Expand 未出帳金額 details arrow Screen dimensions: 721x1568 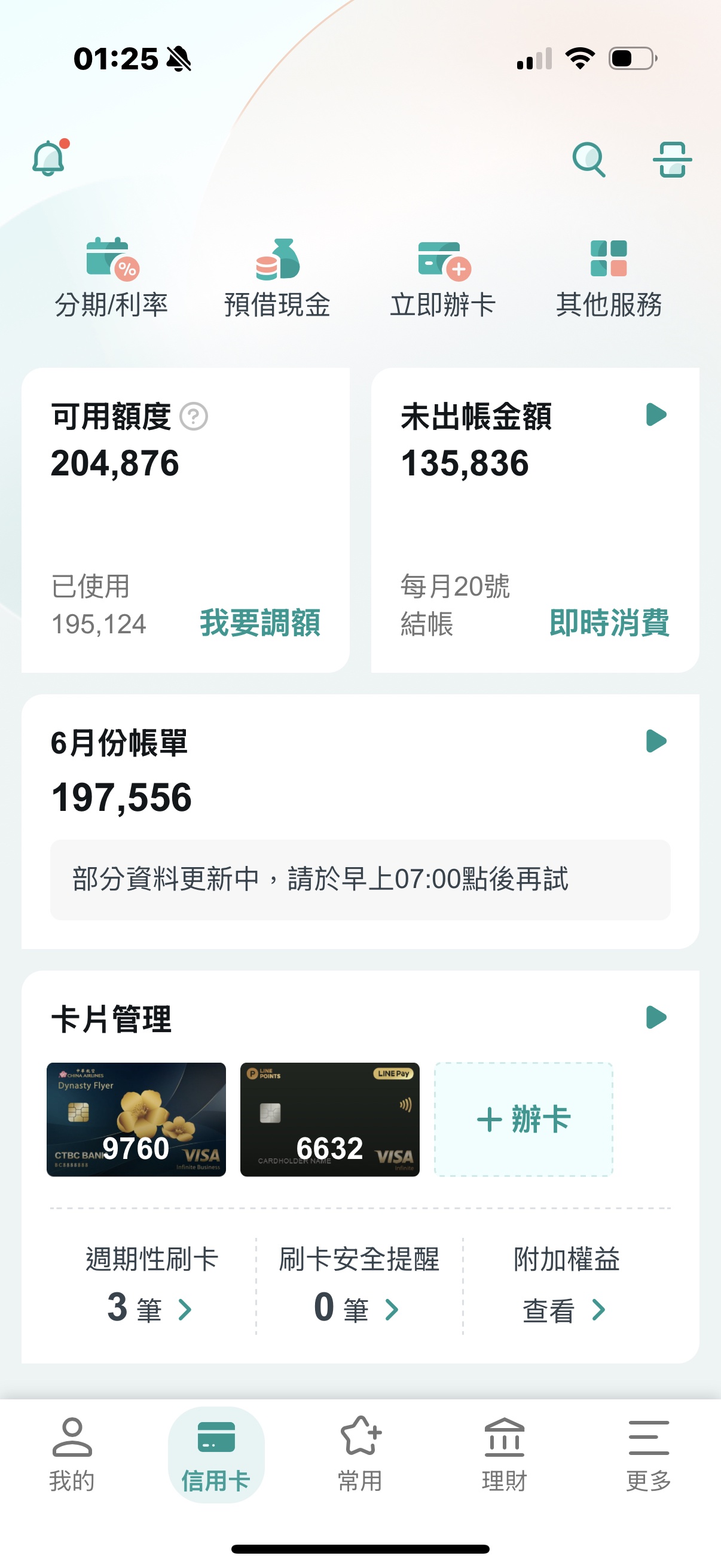[656, 414]
